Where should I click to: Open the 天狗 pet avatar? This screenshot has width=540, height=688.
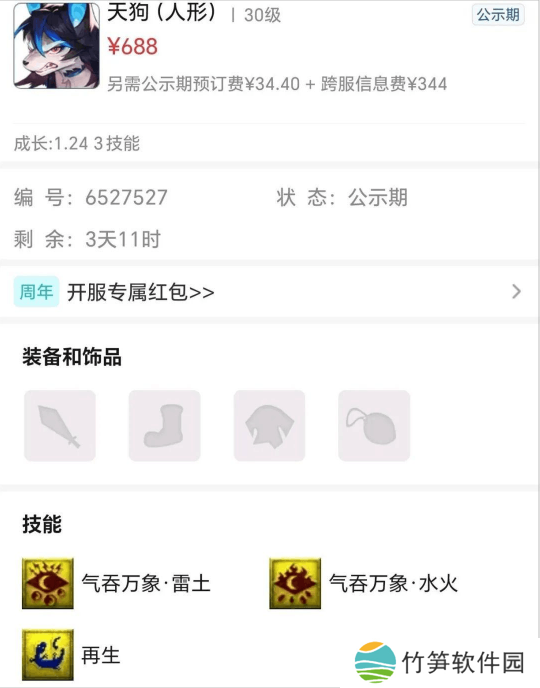coord(57,45)
